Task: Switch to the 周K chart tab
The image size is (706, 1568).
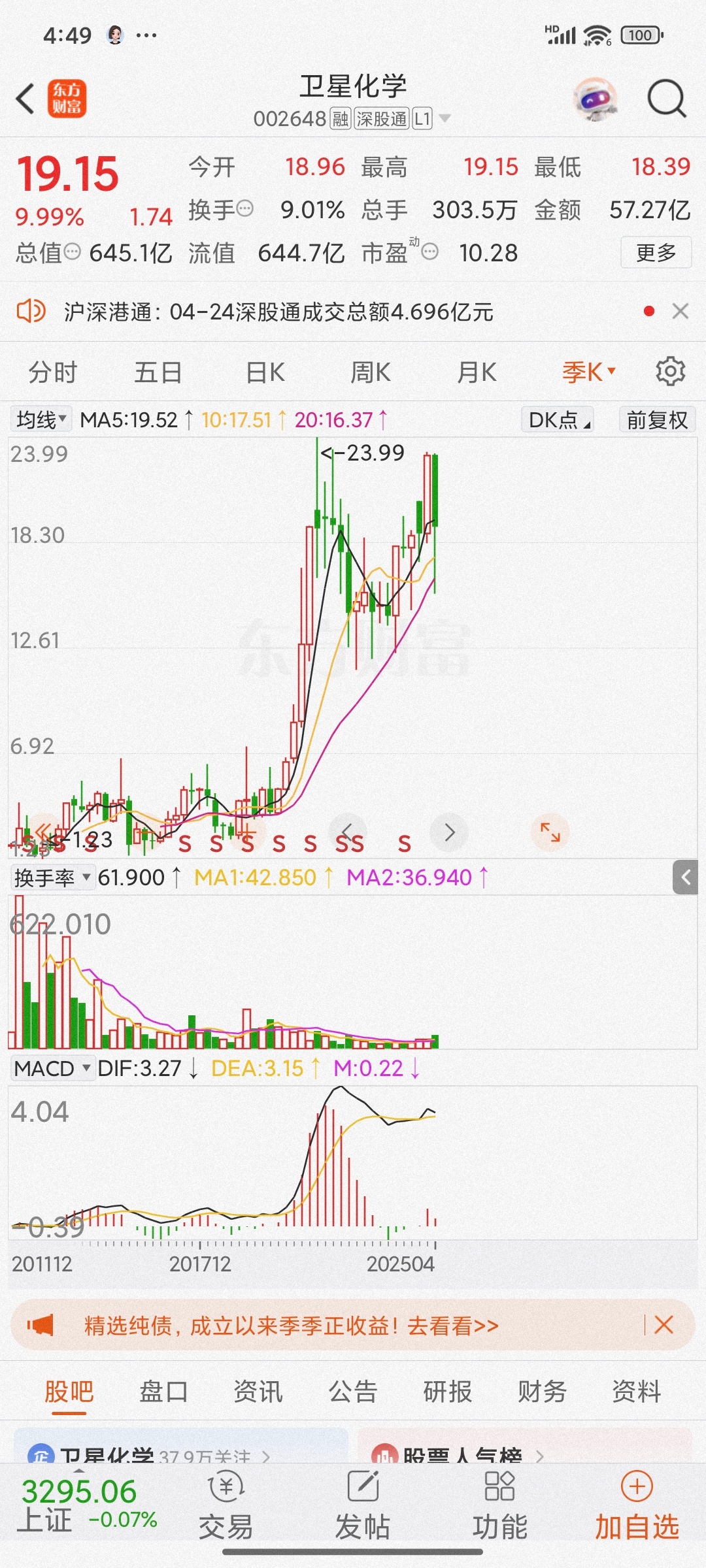Action: [x=371, y=372]
